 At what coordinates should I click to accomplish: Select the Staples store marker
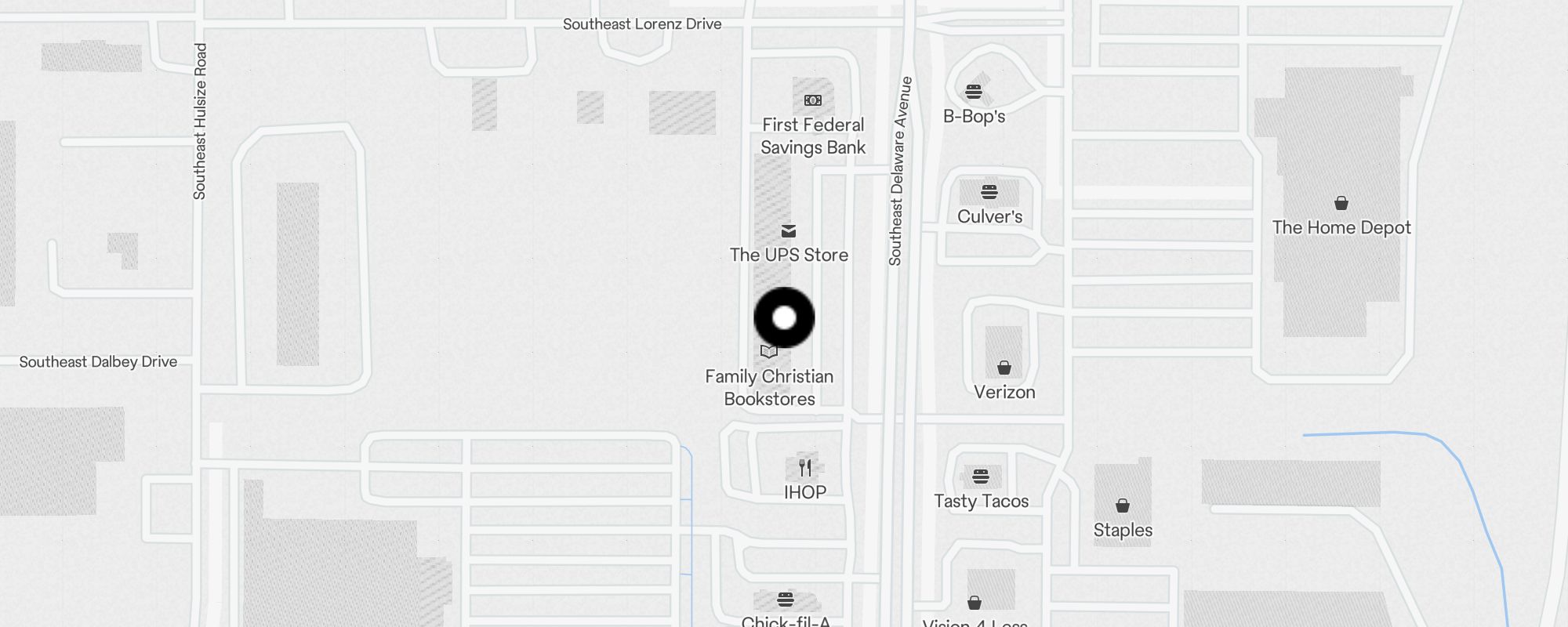click(x=1123, y=506)
